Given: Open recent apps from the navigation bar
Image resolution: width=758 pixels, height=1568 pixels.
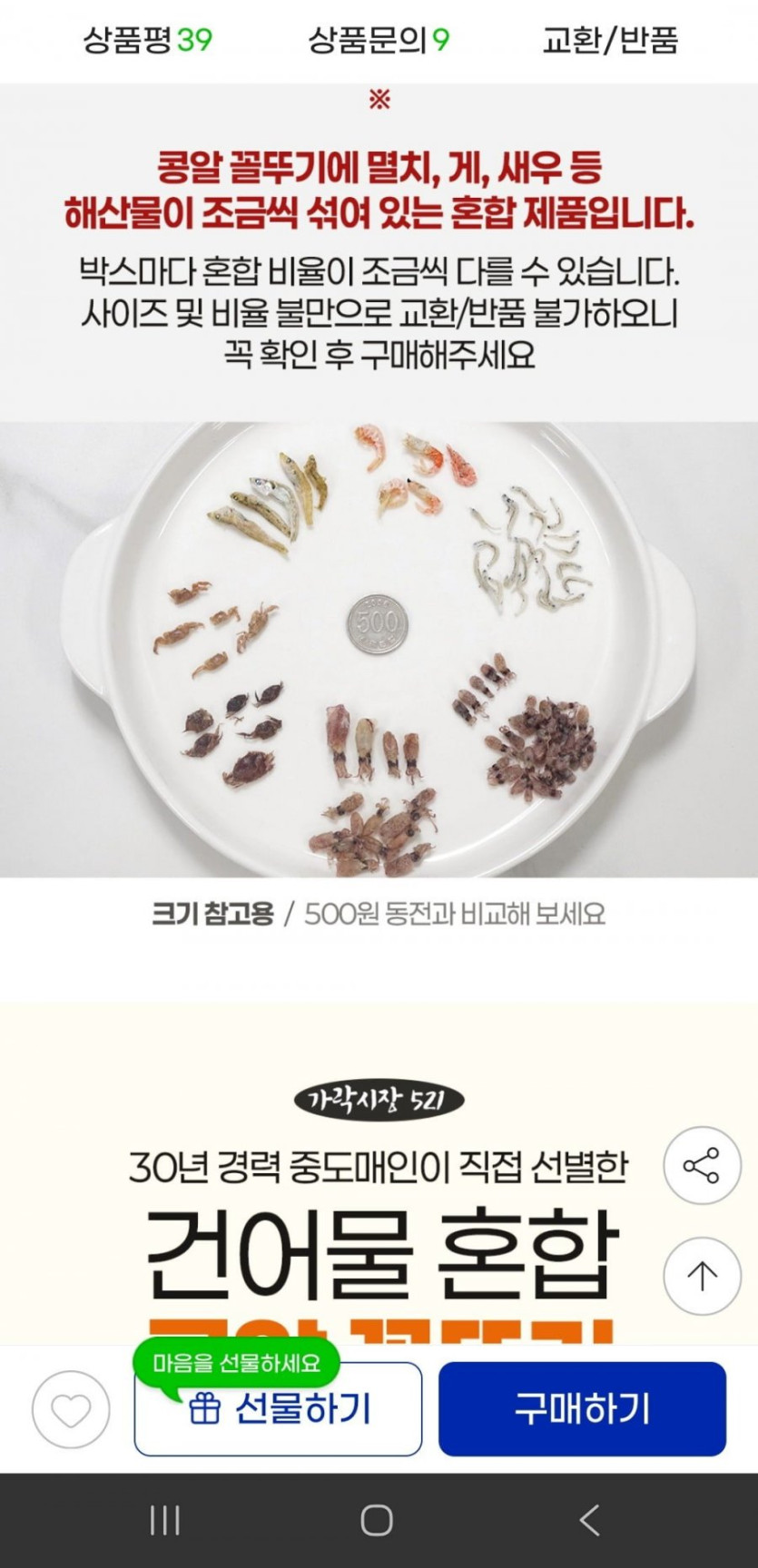Looking at the screenshot, I should click(164, 1520).
